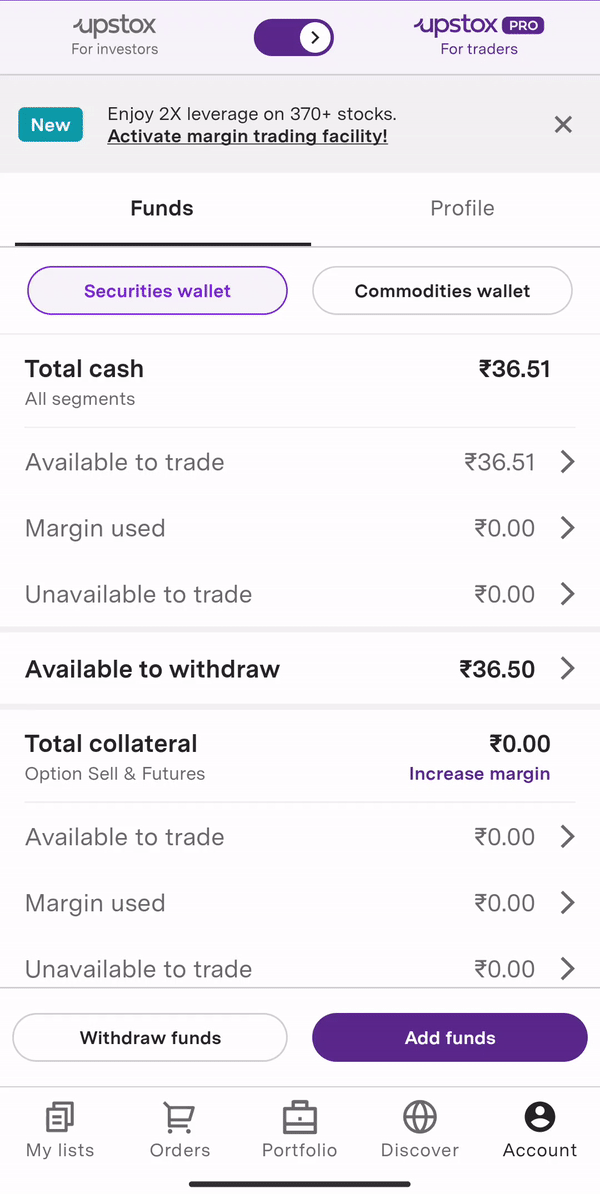Open Activate margin trading facility link
The height and width of the screenshot is (1194, 600).
pyautogui.click(x=247, y=136)
